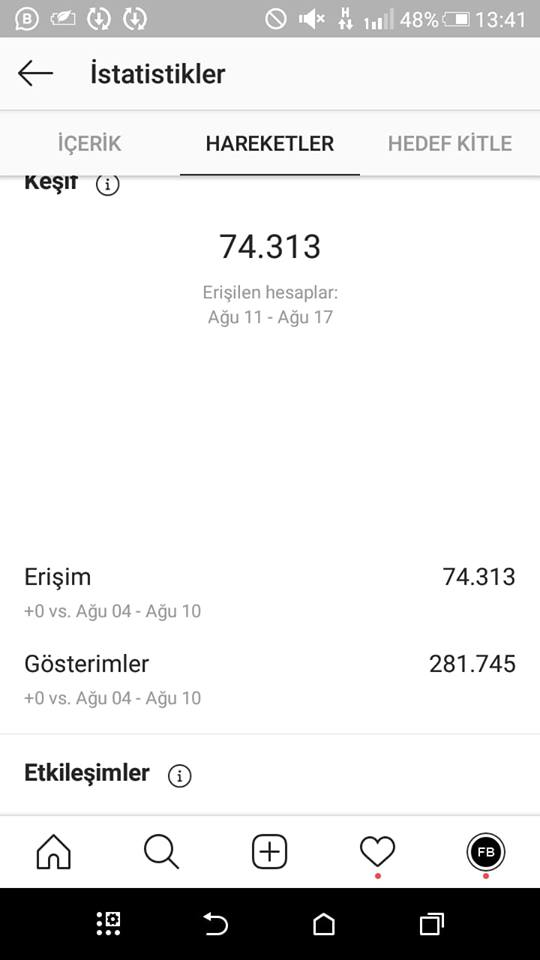This screenshot has height=960, width=540.
Task: Open the activity heart notifications
Action: (x=377, y=852)
